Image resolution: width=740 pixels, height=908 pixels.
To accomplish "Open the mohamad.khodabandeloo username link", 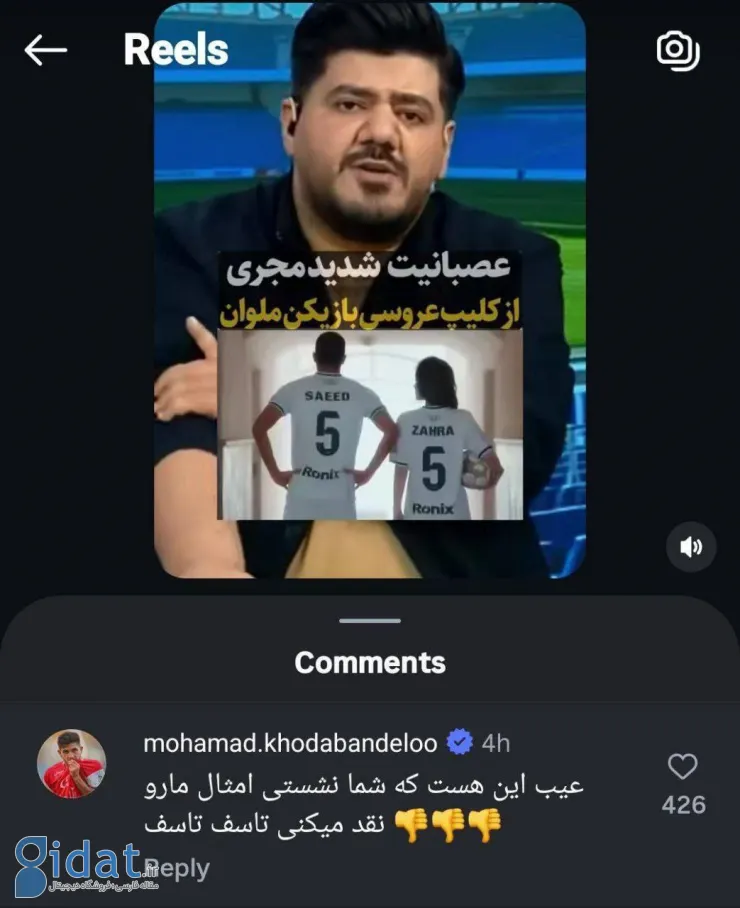I will pyautogui.click(x=290, y=743).
